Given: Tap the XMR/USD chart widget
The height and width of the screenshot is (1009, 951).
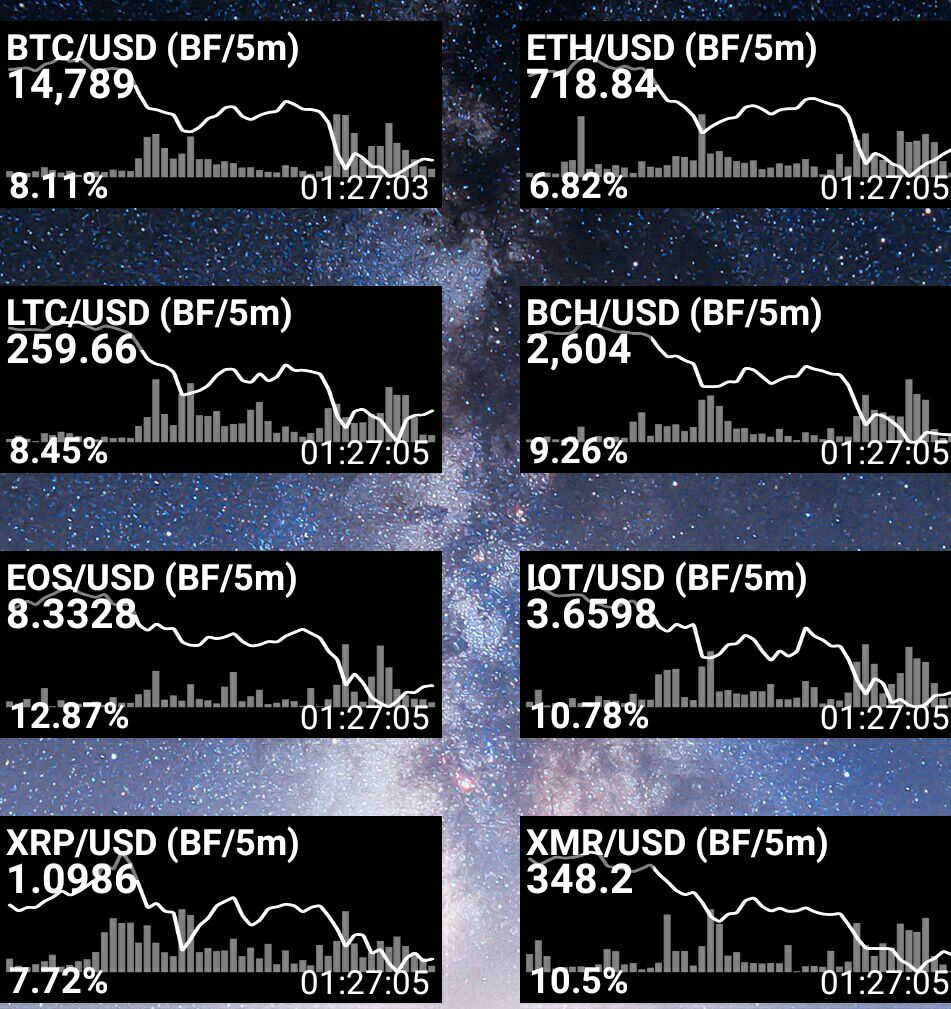Looking at the screenshot, I should coord(735,909).
